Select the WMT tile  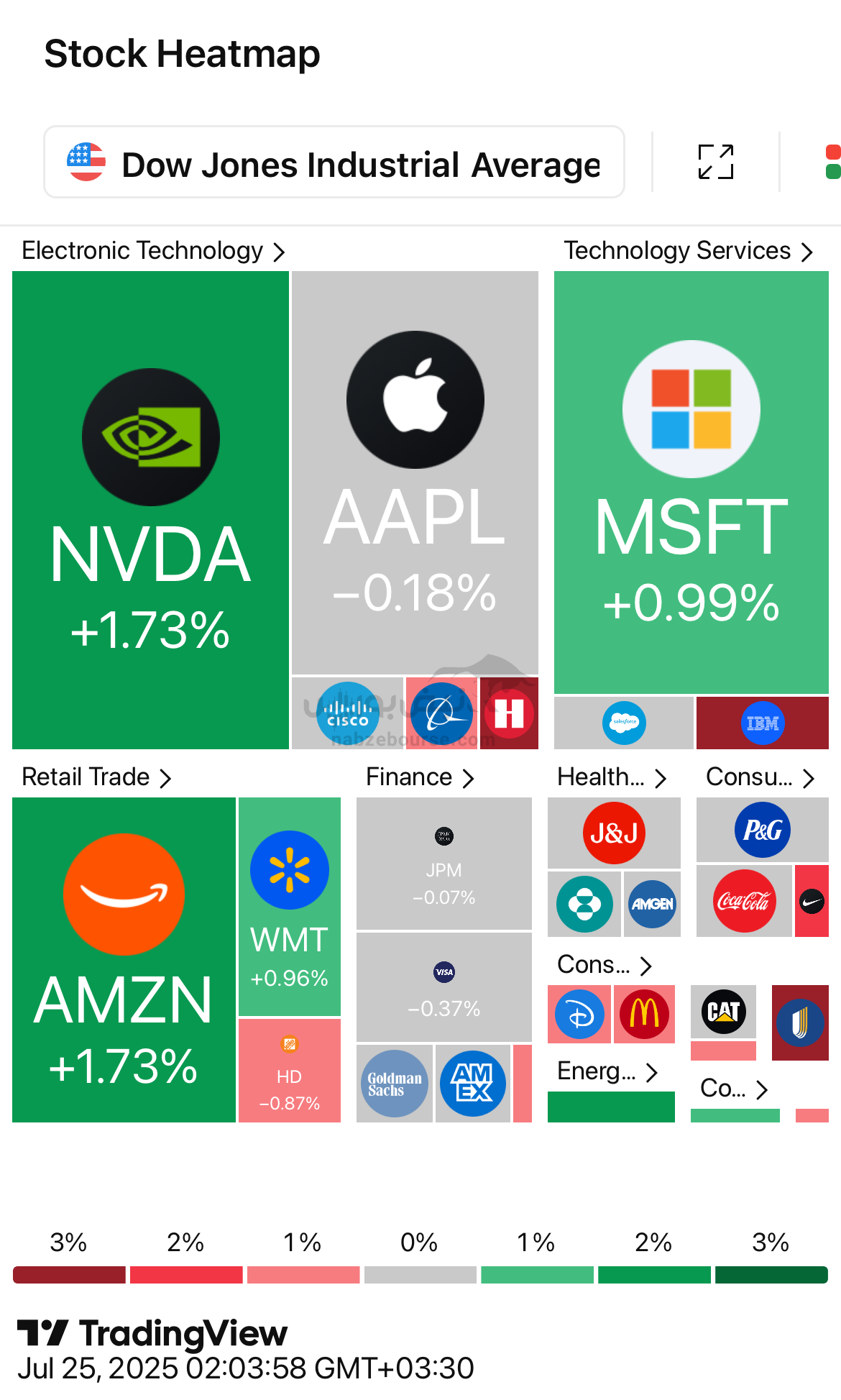point(290,906)
